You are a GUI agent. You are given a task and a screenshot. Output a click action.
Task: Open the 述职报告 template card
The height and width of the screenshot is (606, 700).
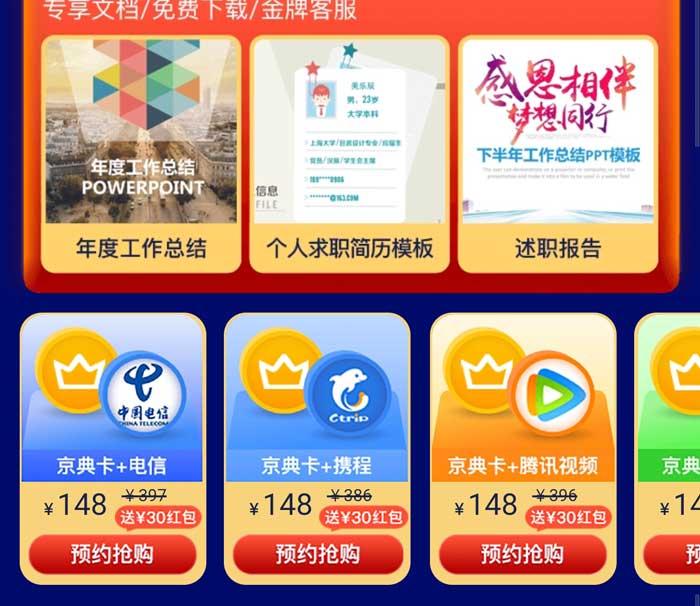(558, 155)
